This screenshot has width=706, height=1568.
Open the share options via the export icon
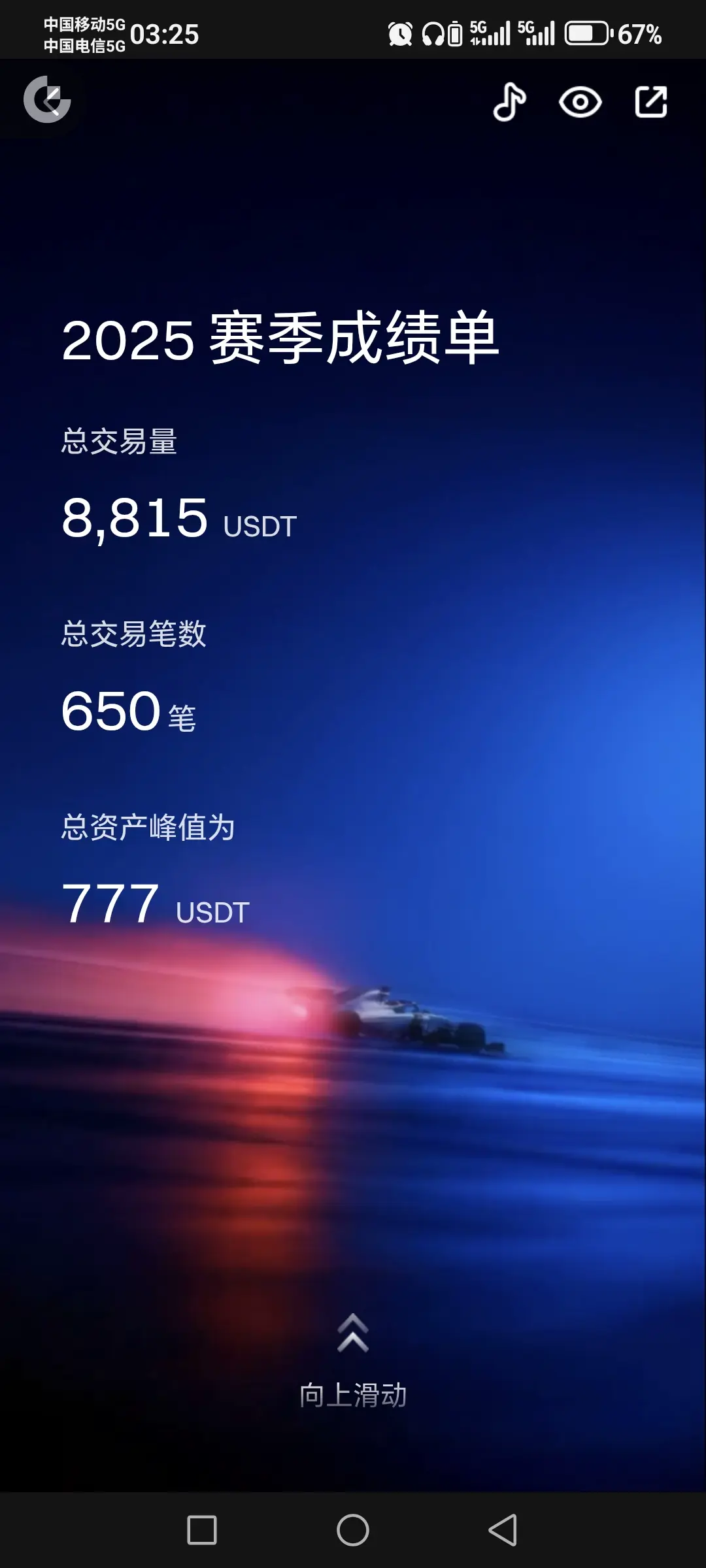tap(650, 102)
